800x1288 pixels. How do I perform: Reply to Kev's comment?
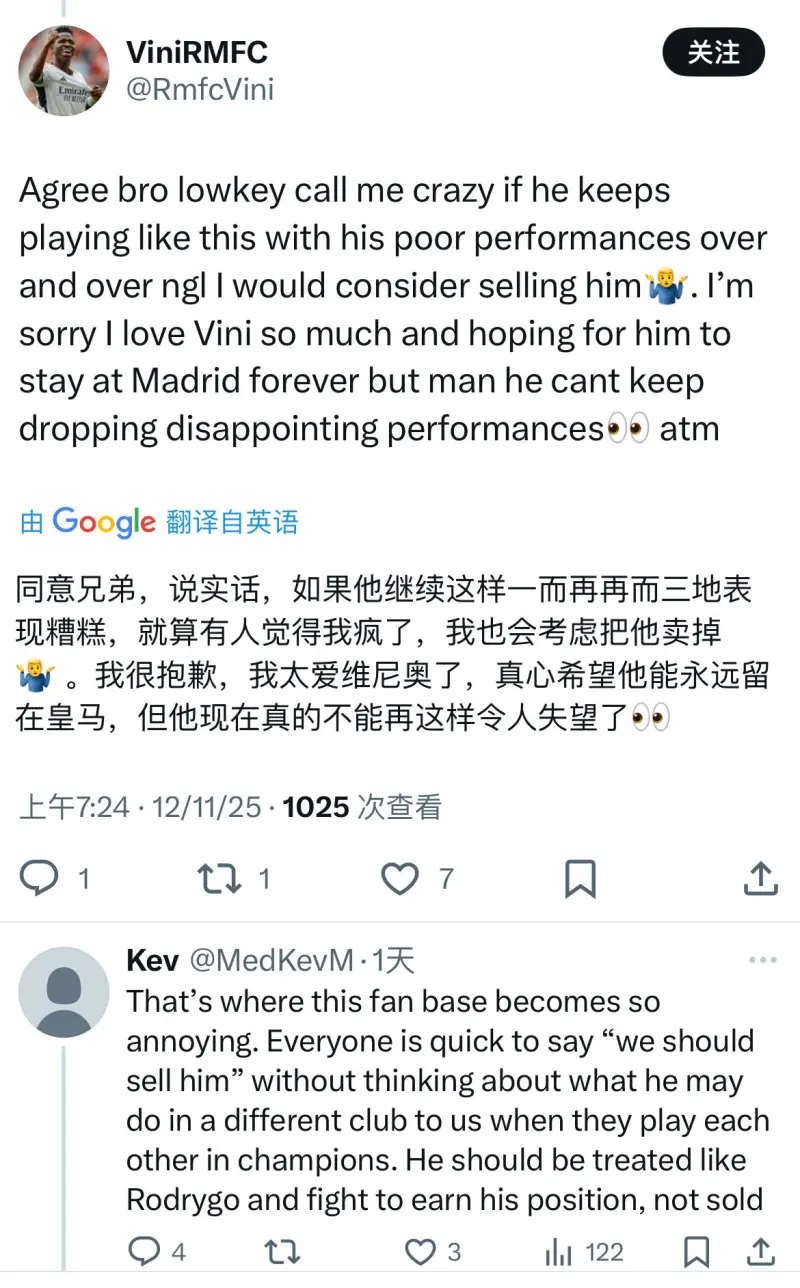point(145,1251)
